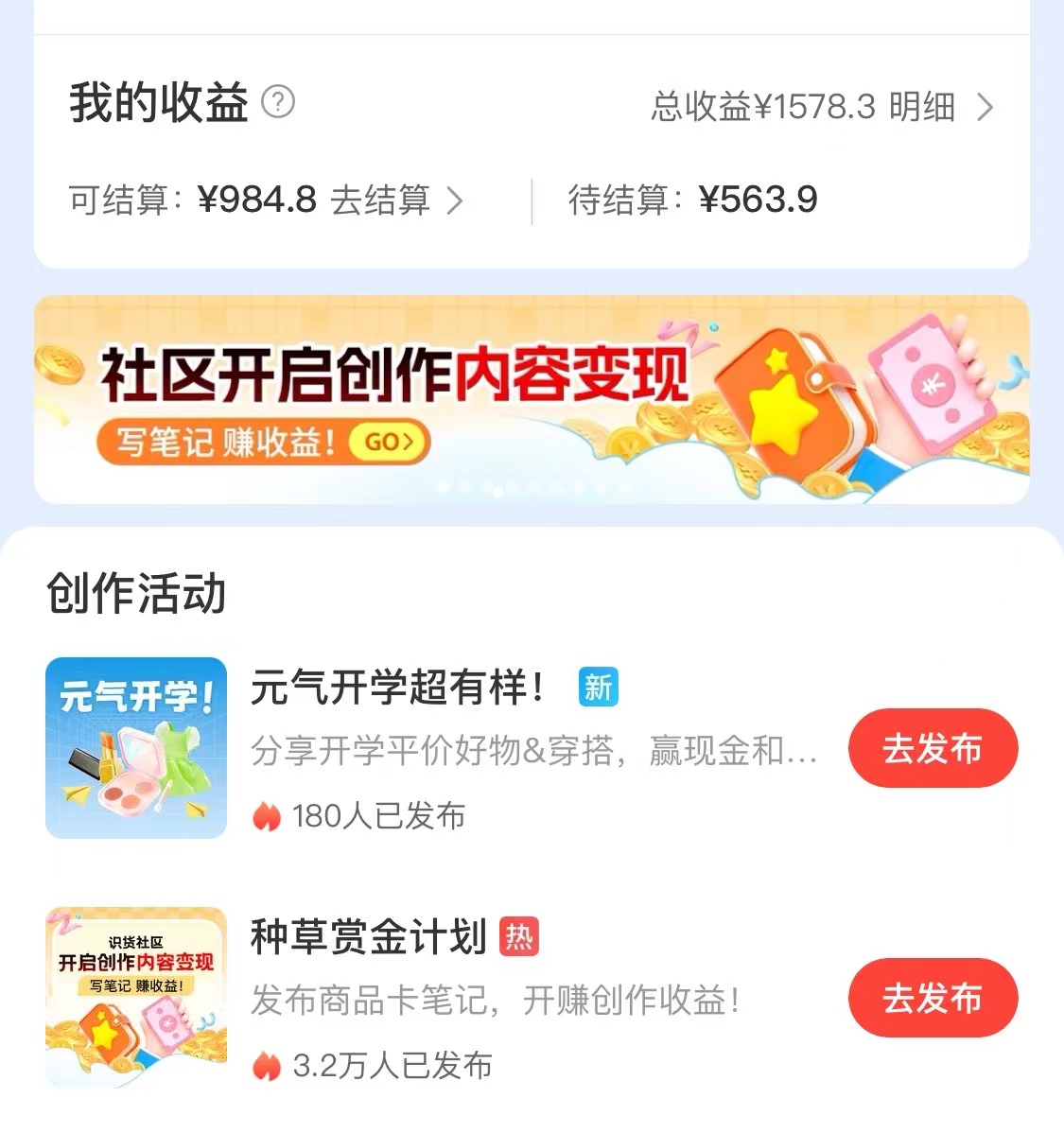Open the 元气开学超有样 activity

tap(397, 688)
